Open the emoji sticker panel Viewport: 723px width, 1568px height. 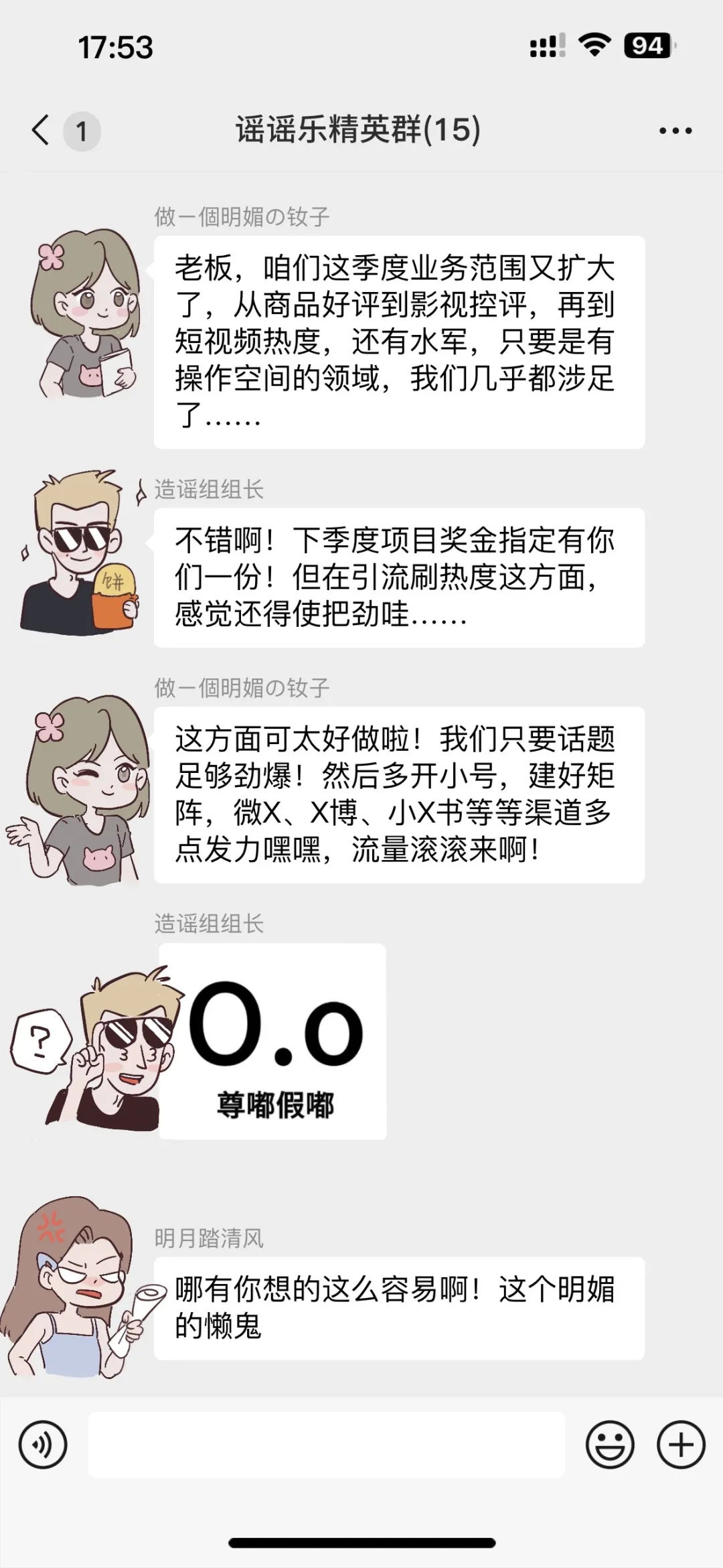click(610, 1445)
